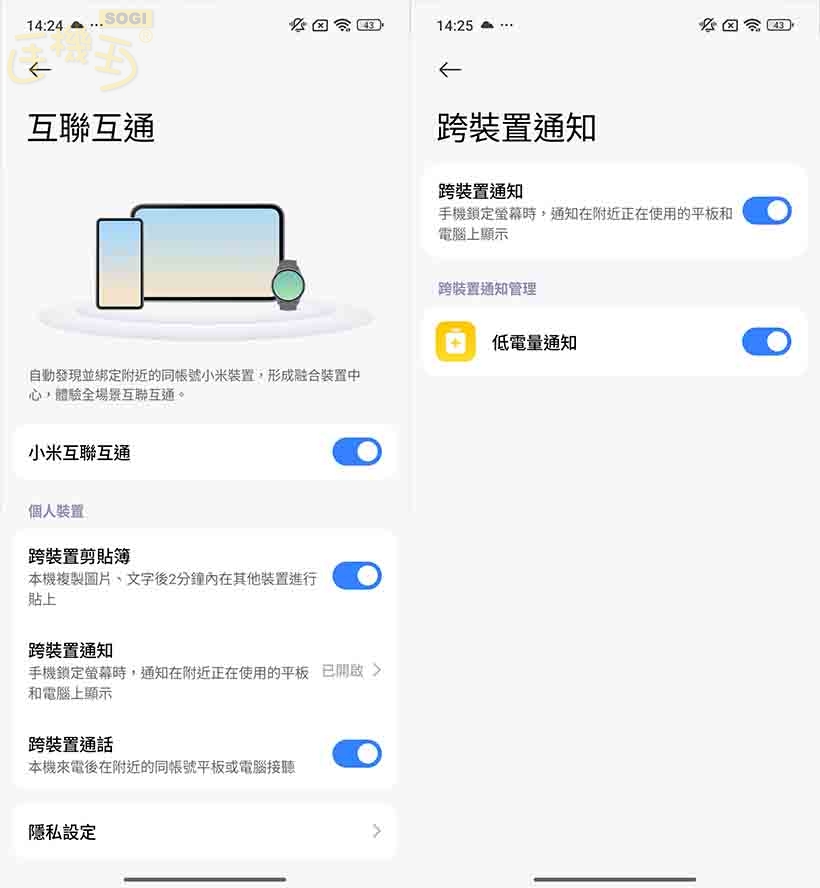Image resolution: width=820 pixels, height=888 pixels.
Task: Disable the 小米互聯互通 toggle
Action: point(357,452)
